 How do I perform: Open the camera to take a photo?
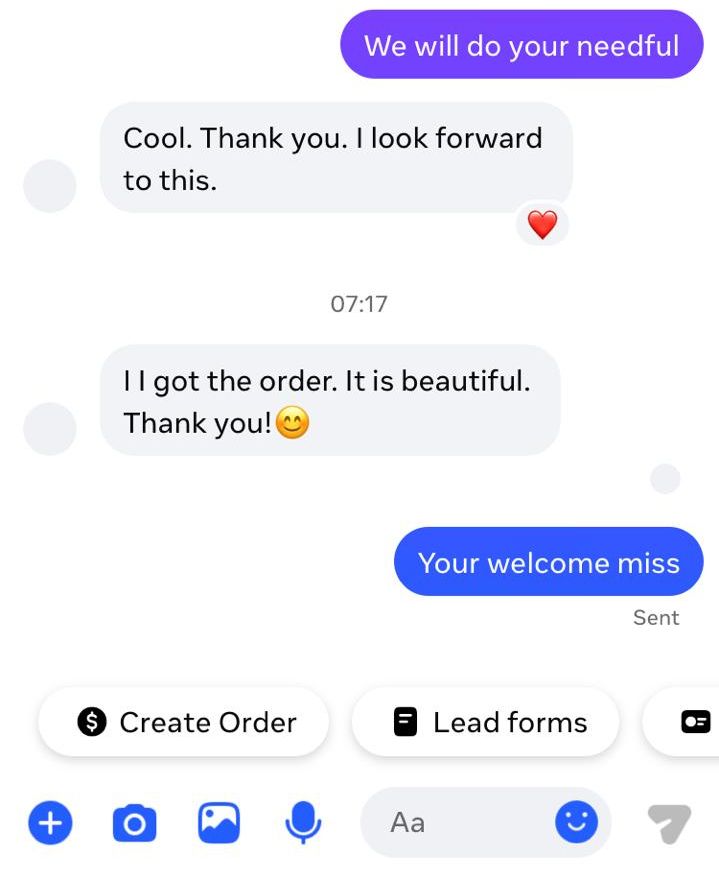pyautogui.click(x=134, y=823)
